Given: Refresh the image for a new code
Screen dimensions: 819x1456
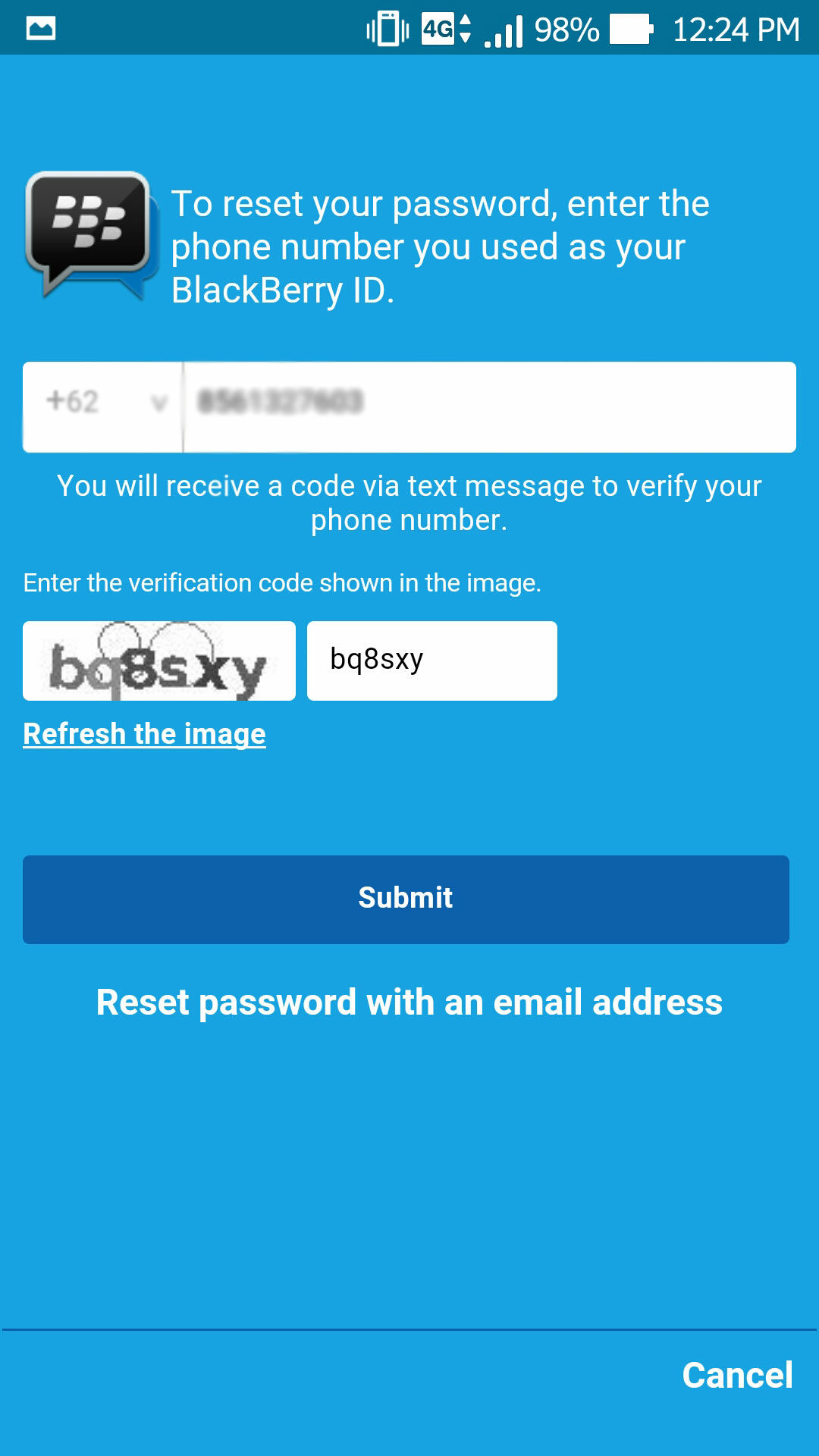Looking at the screenshot, I should point(144,733).
